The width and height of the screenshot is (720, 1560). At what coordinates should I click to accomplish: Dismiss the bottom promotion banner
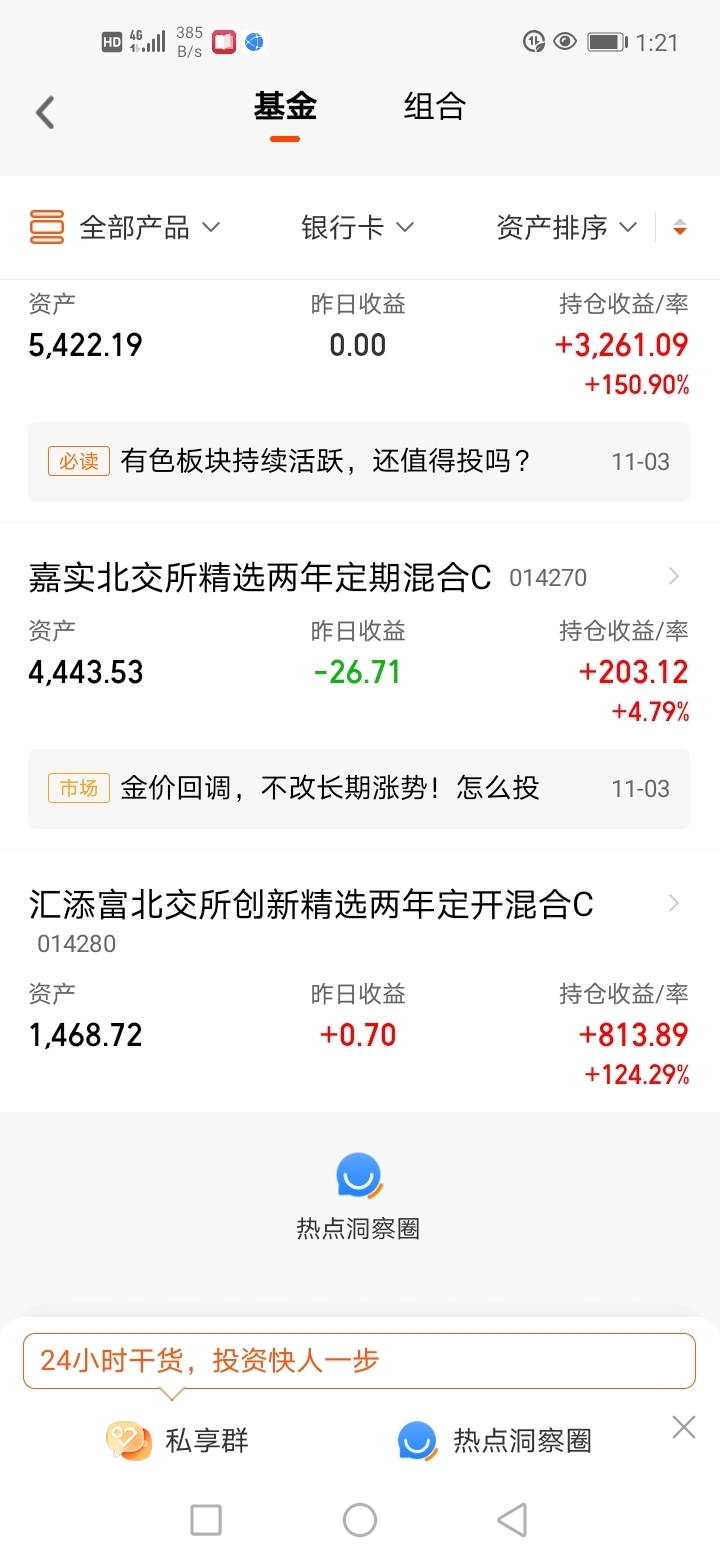(684, 1427)
